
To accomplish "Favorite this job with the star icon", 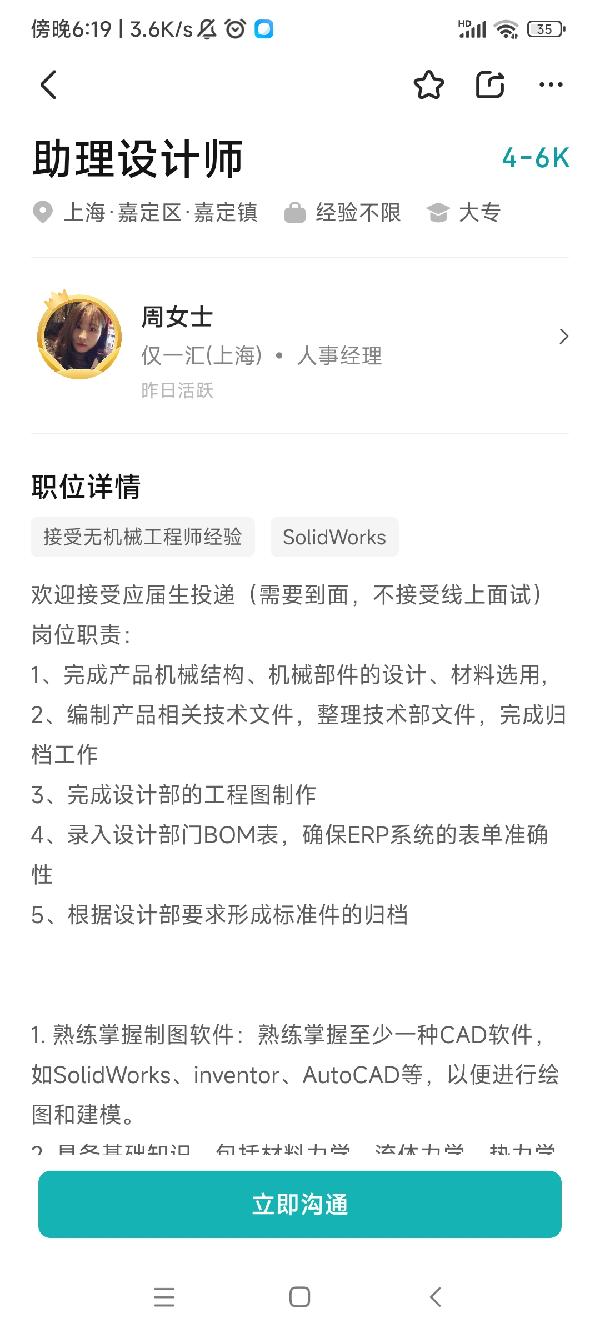I will click(429, 85).
